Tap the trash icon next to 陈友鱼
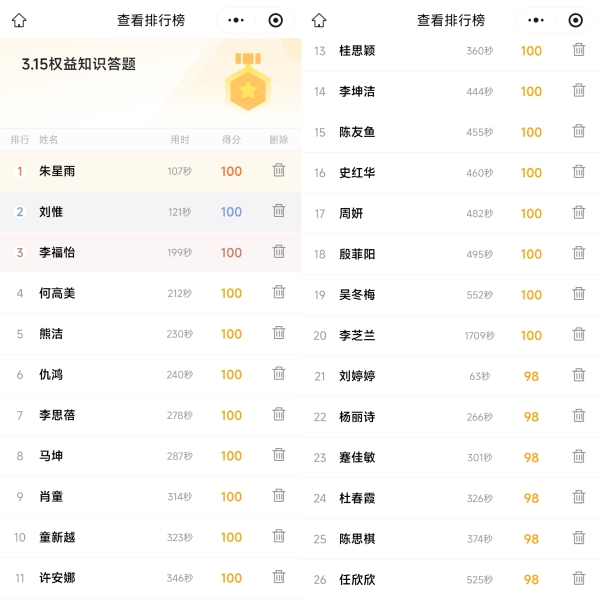 579,131
